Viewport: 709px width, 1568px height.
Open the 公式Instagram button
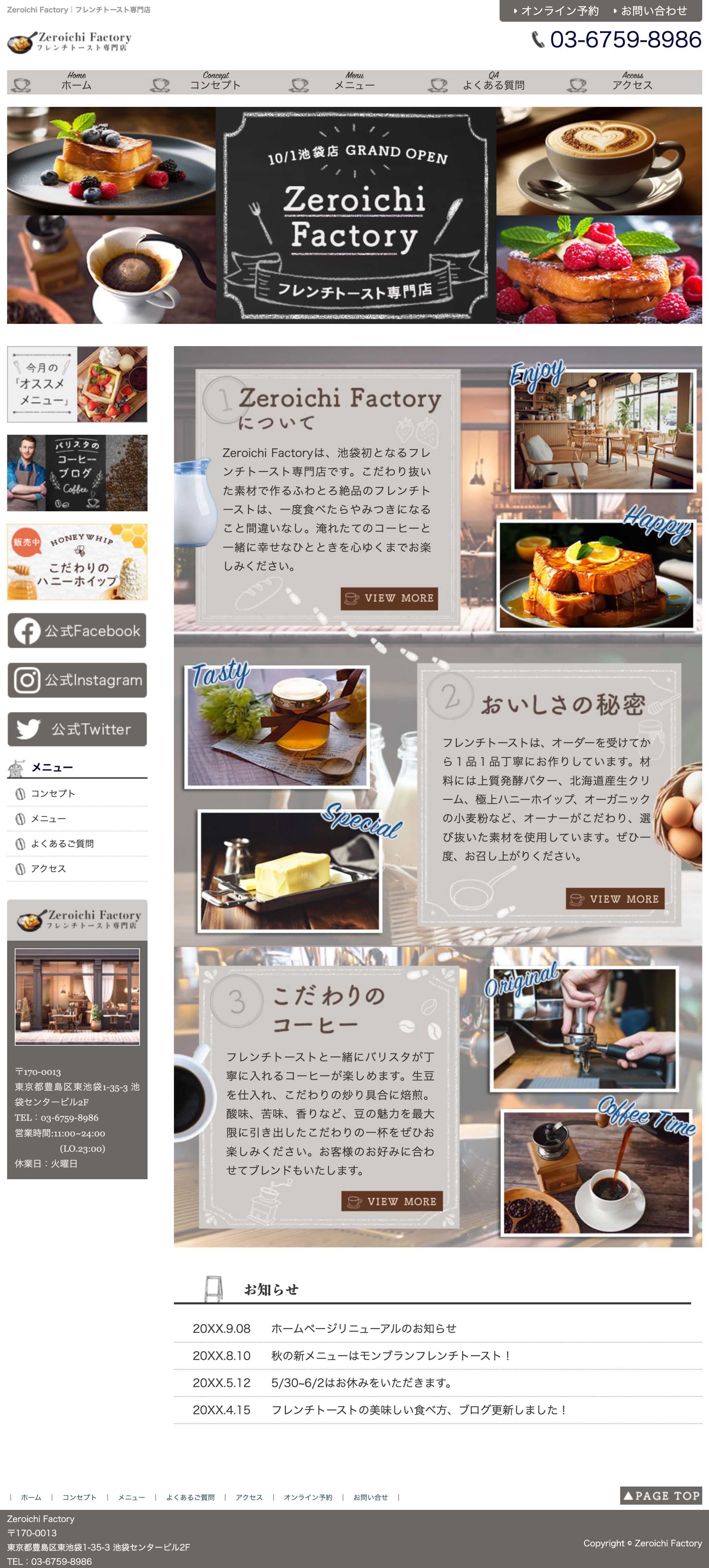(77, 680)
